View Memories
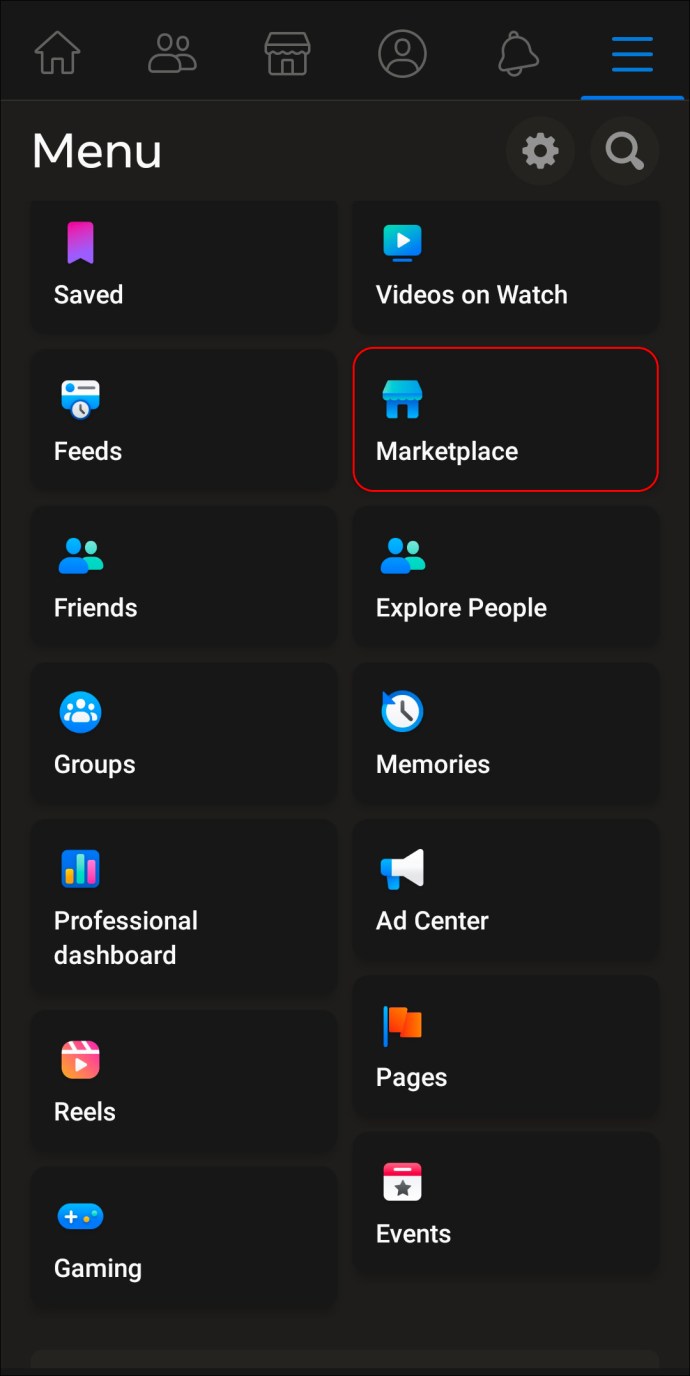 click(505, 733)
